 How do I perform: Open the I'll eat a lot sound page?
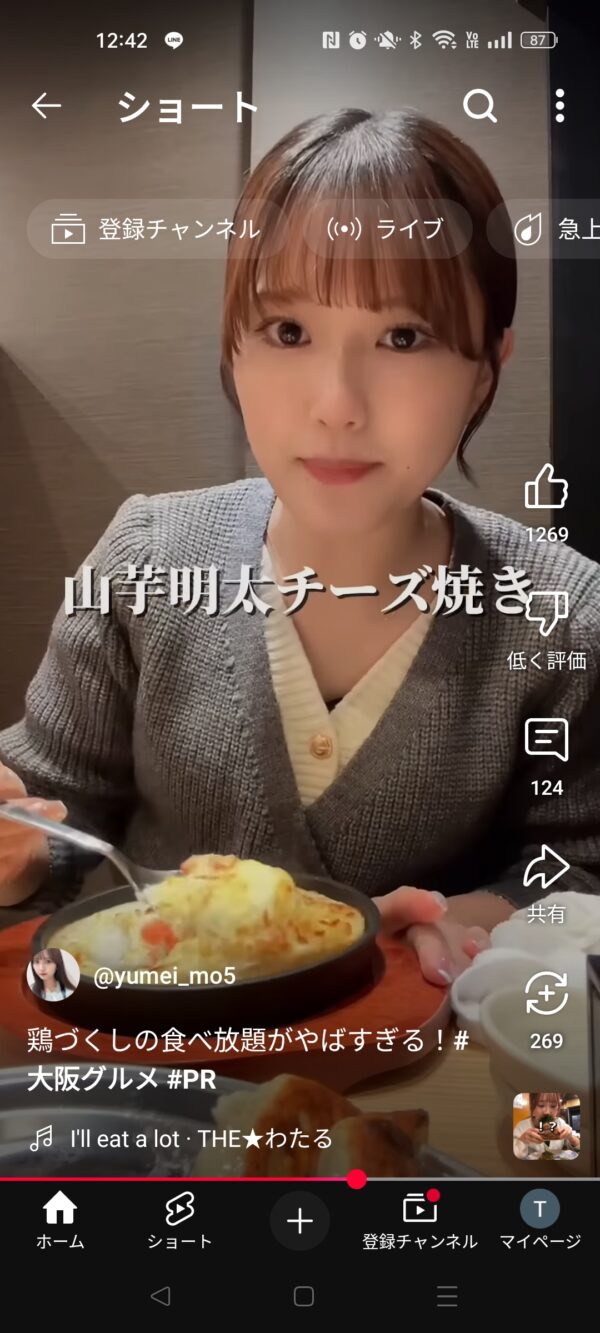[200, 1138]
